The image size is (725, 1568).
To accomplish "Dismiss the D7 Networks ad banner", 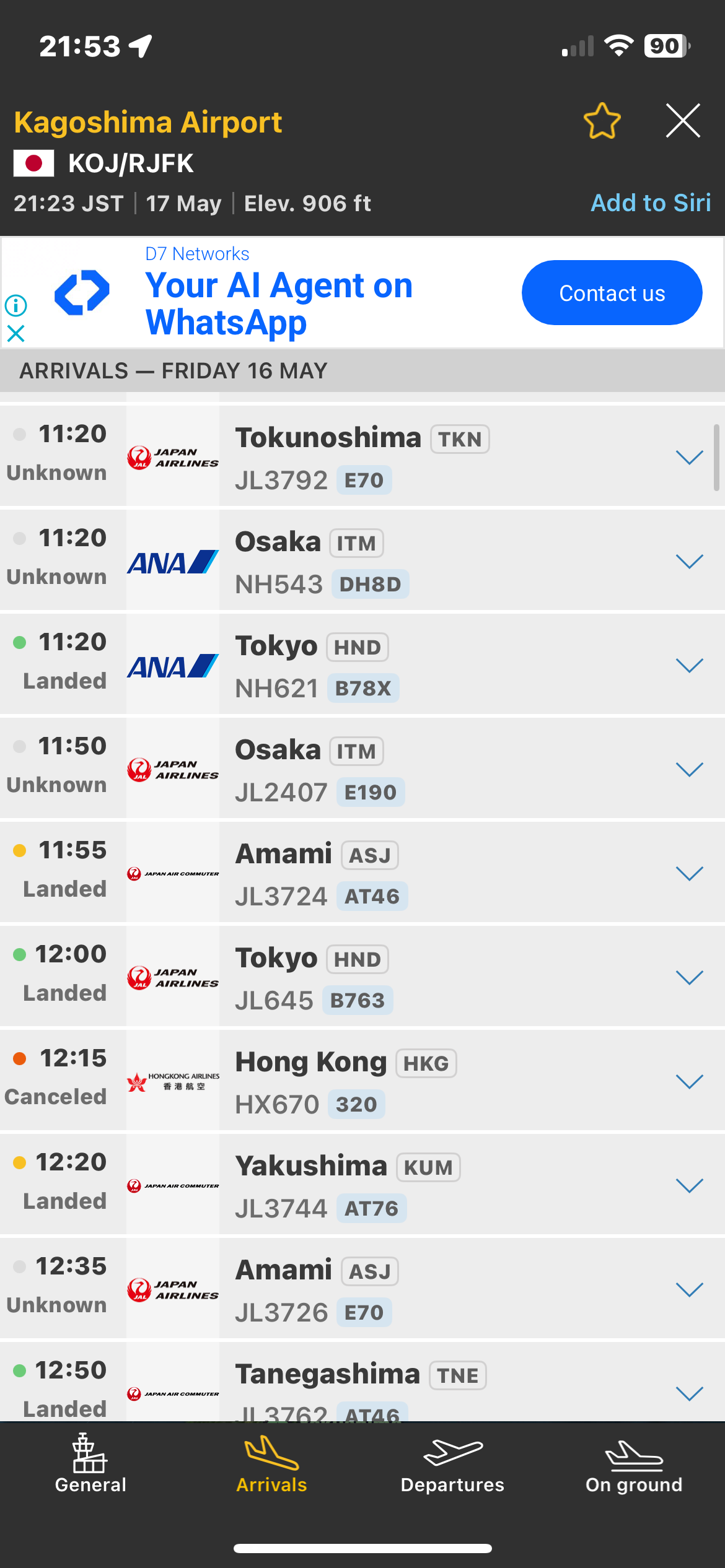I will 16,334.
